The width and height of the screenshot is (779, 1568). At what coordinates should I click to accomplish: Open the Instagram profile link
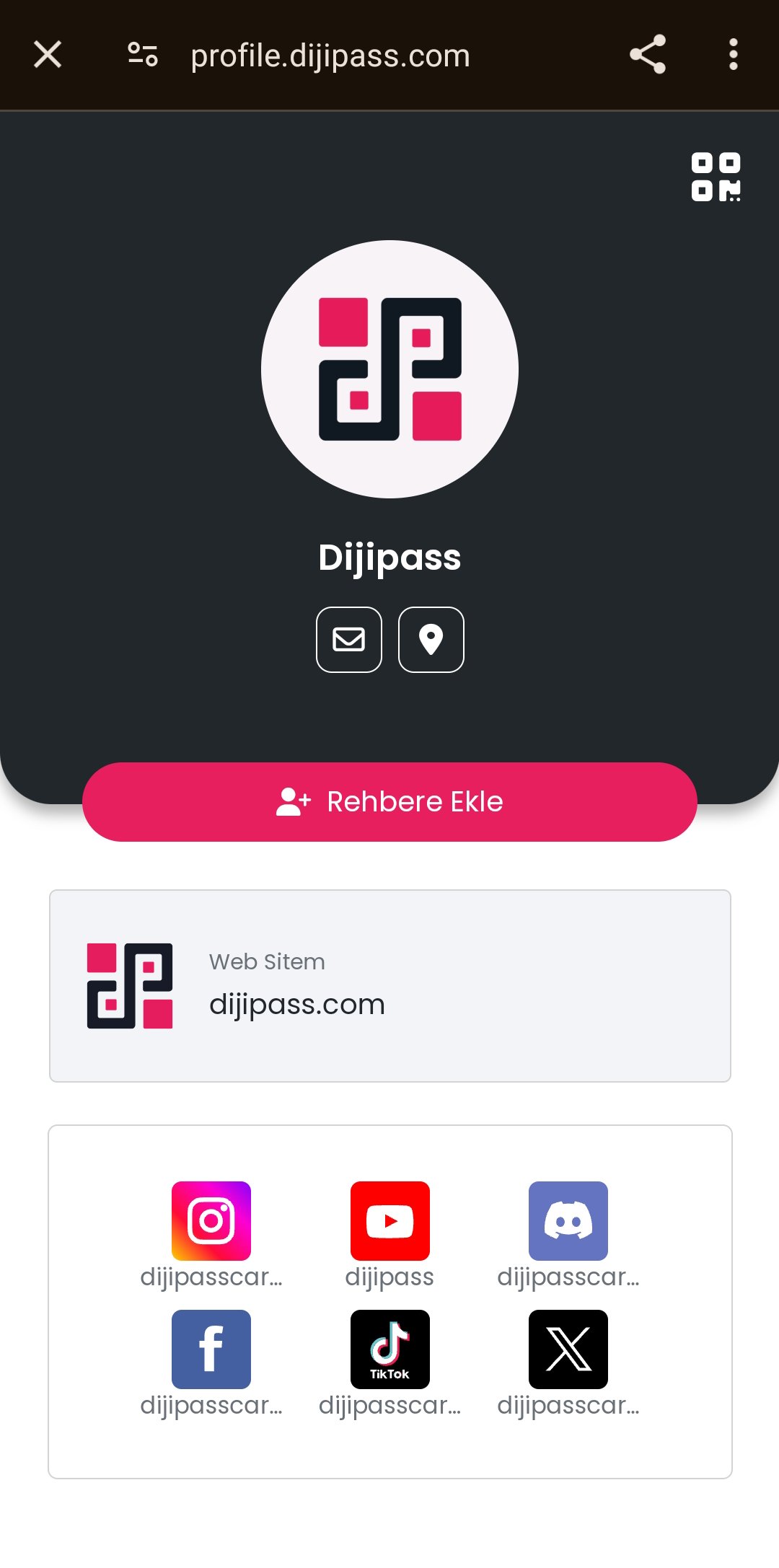(x=211, y=1221)
